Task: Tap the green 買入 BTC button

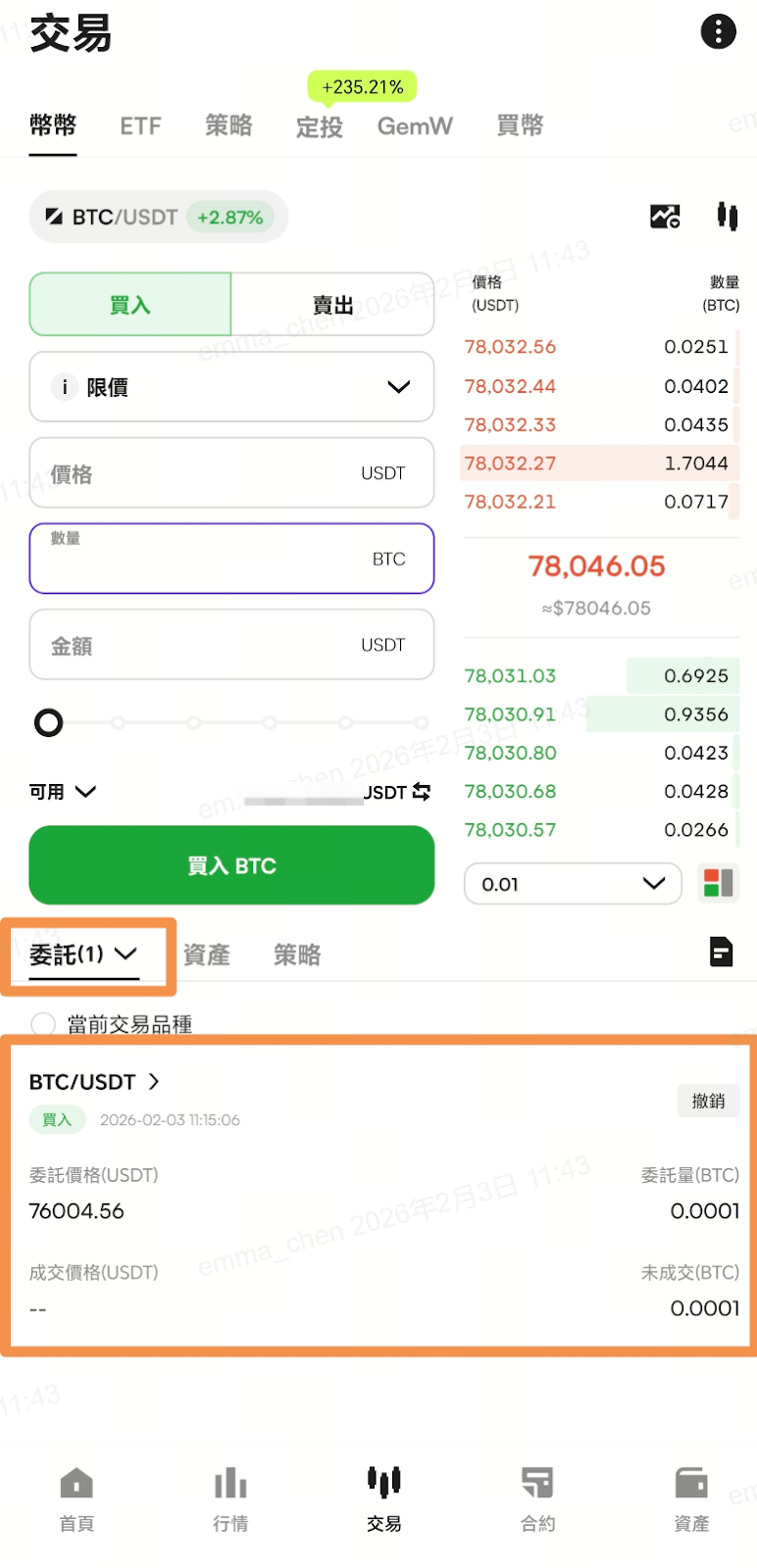Action: pyautogui.click(x=231, y=865)
